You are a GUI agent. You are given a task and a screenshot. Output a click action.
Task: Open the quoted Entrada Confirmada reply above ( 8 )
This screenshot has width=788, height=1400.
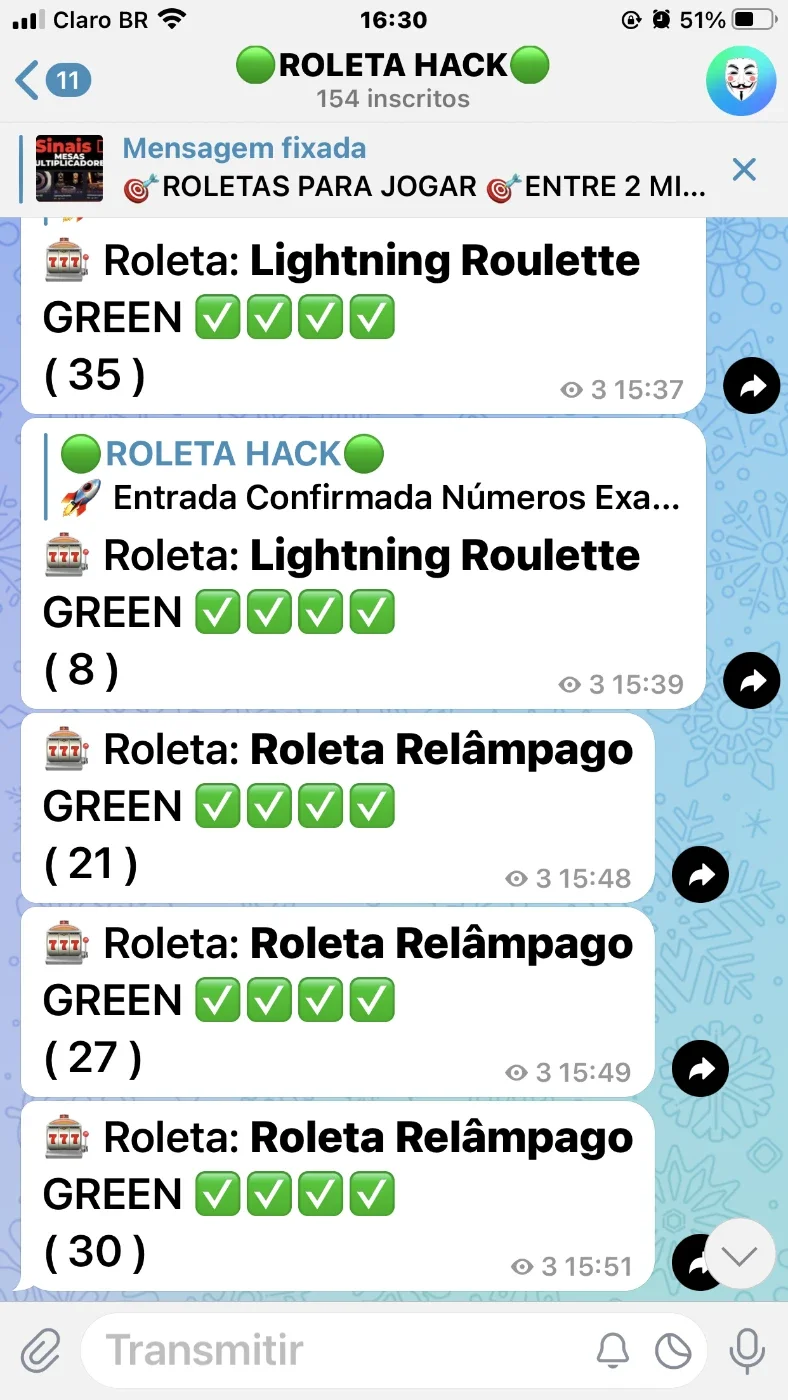(x=366, y=476)
